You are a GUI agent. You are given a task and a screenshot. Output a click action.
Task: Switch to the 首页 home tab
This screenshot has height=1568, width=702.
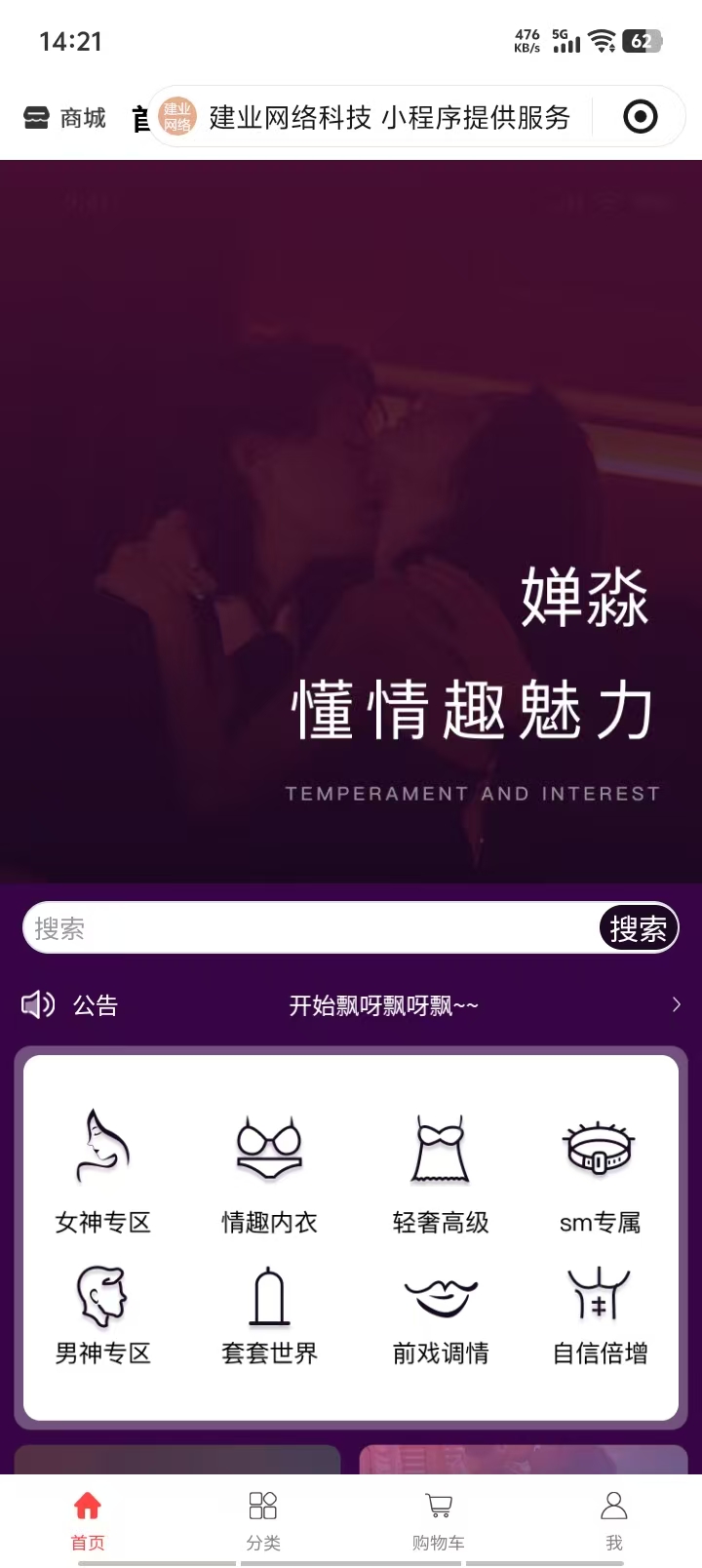point(88,1521)
